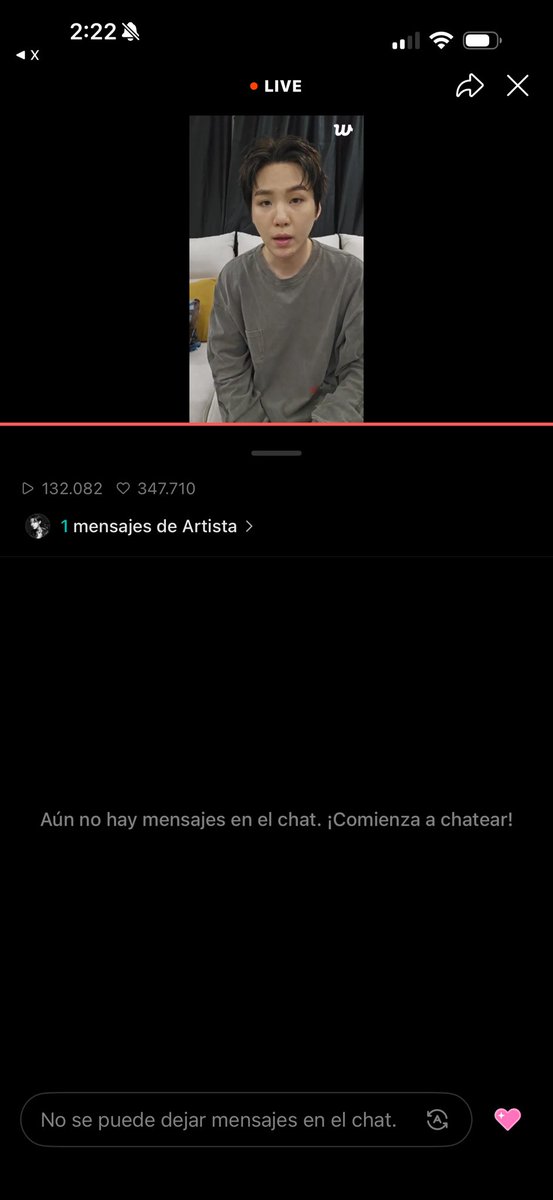
Task: Close the live stream
Action: coord(517,86)
